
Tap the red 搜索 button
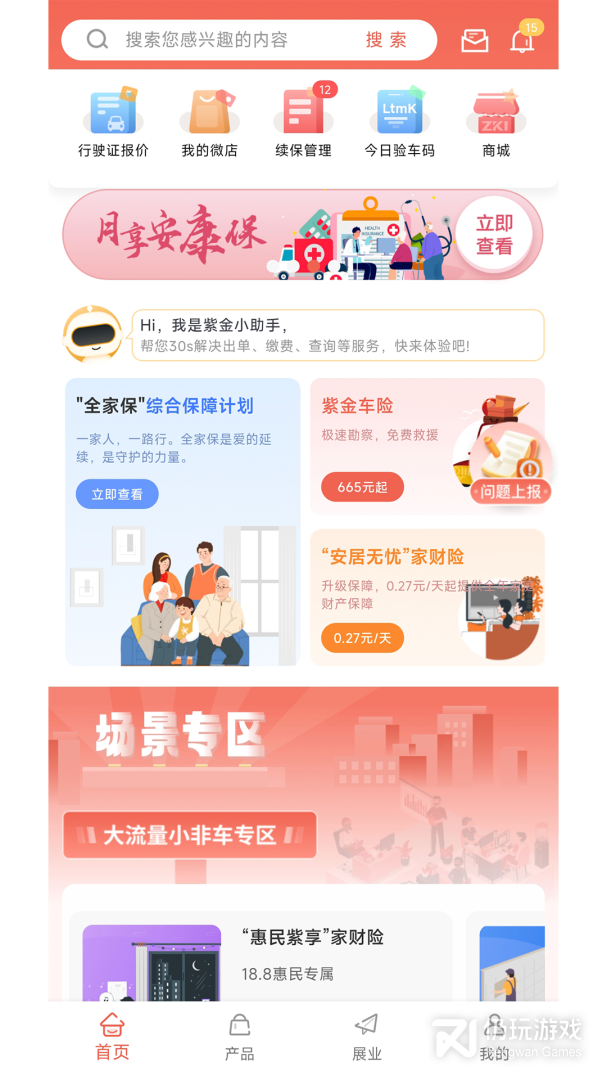pos(386,40)
